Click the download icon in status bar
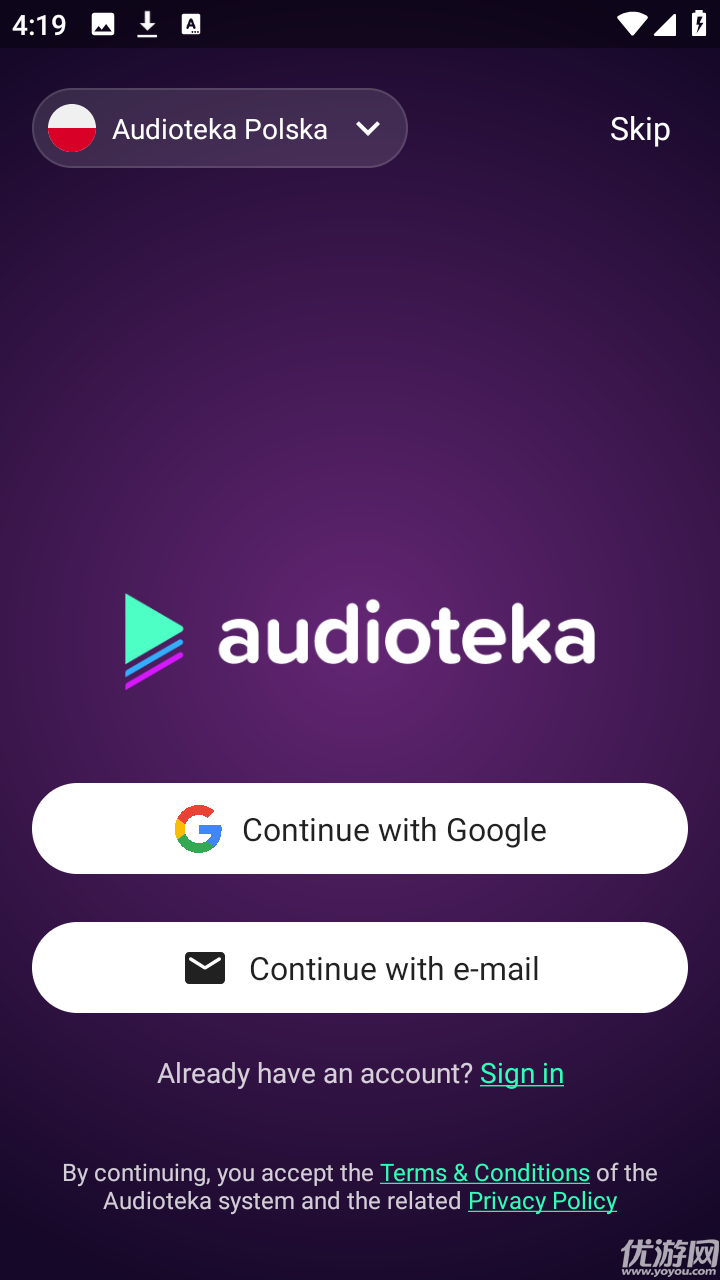 coord(147,24)
